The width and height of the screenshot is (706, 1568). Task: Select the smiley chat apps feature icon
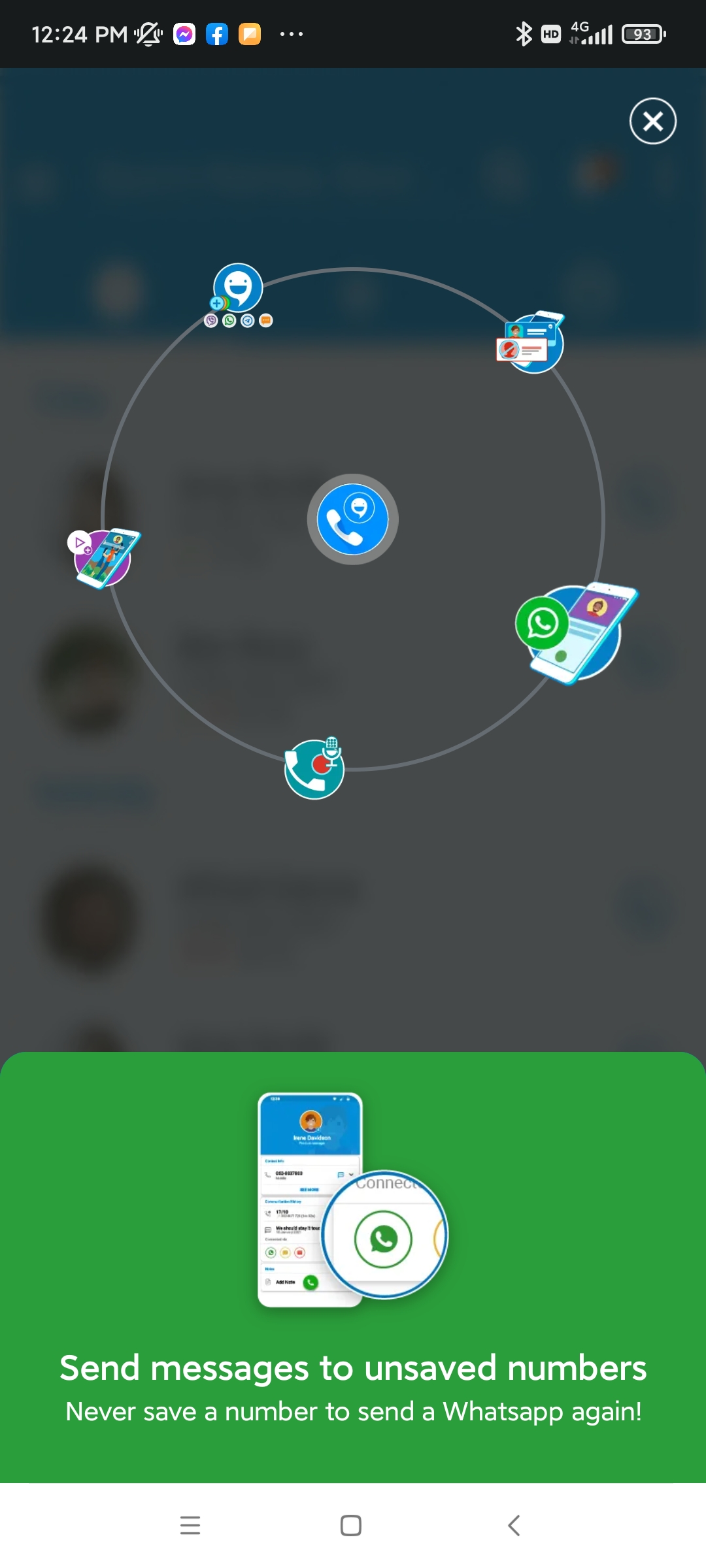pyautogui.click(x=238, y=295)
